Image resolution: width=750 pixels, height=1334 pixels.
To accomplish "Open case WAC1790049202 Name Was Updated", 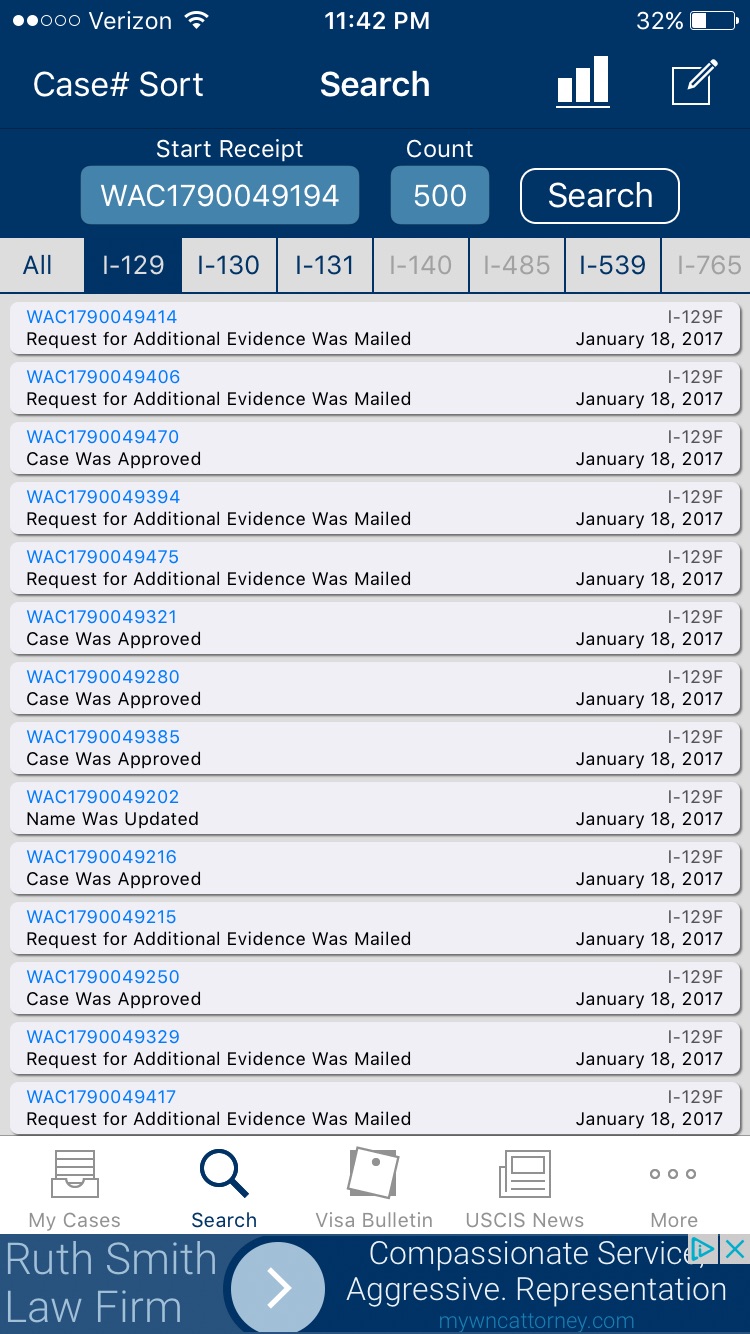I will tap(375, 808).
